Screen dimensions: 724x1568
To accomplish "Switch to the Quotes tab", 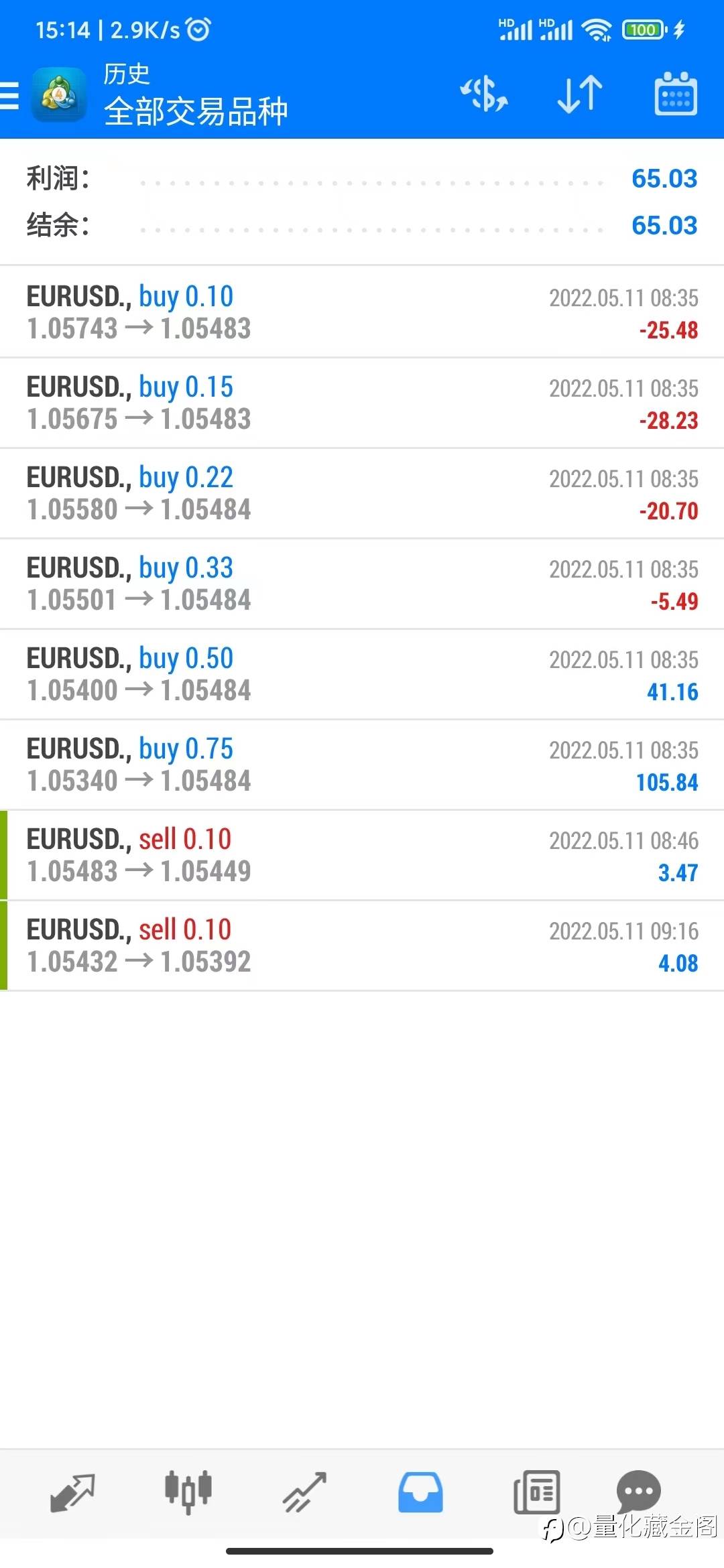I will [x=72, y=1493].
